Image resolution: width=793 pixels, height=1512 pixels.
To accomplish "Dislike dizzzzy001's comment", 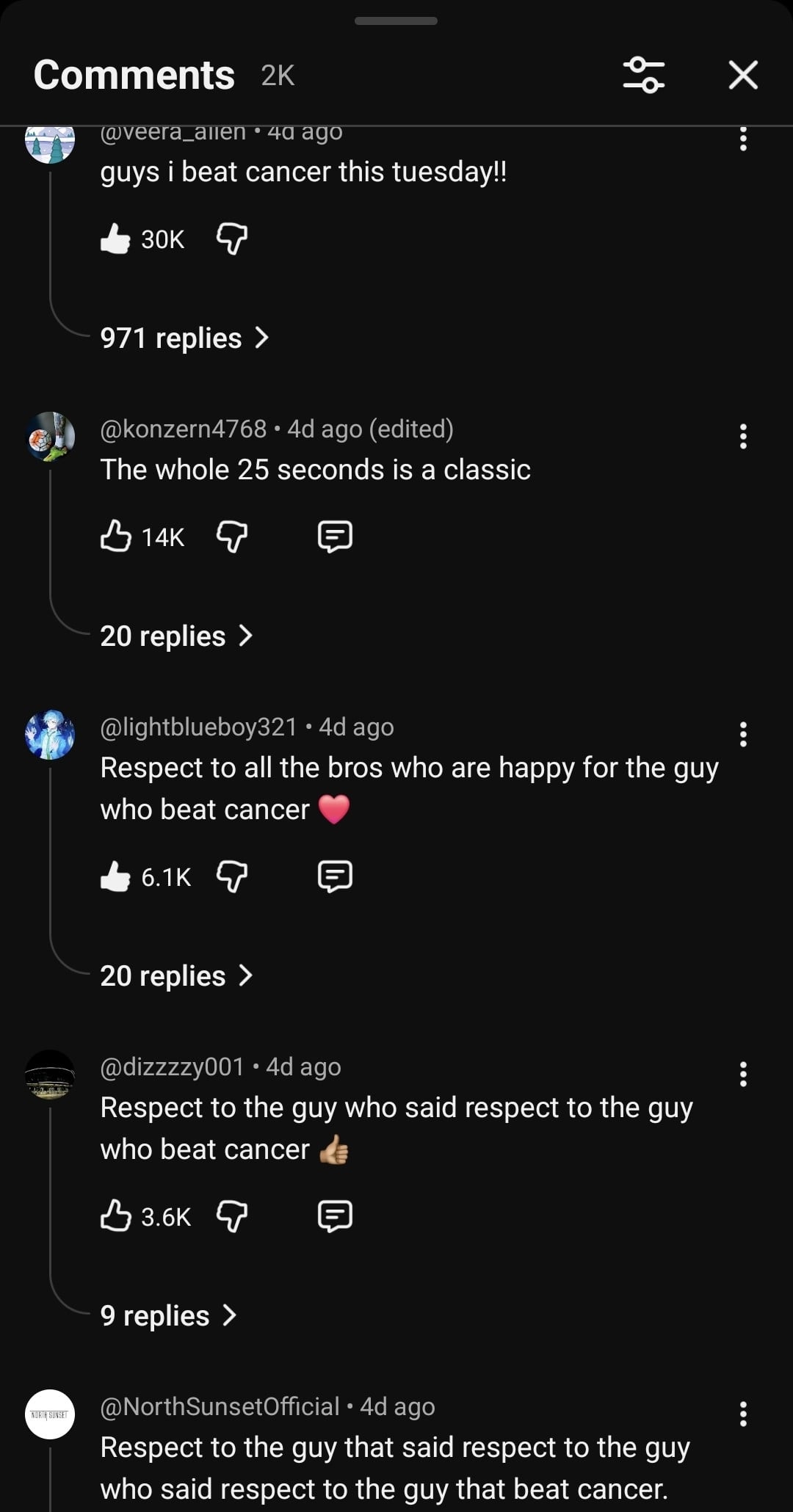I will tap(232, 1216).
